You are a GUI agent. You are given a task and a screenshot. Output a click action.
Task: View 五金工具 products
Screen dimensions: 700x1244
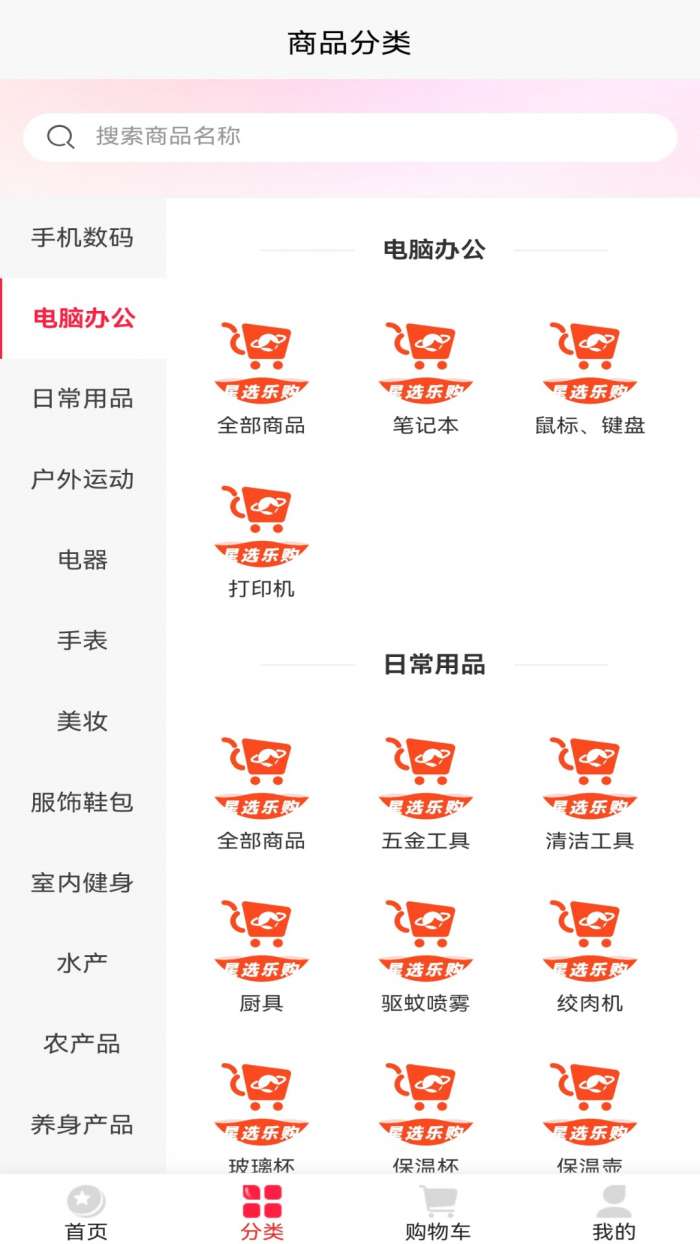[x=425, y=792]
